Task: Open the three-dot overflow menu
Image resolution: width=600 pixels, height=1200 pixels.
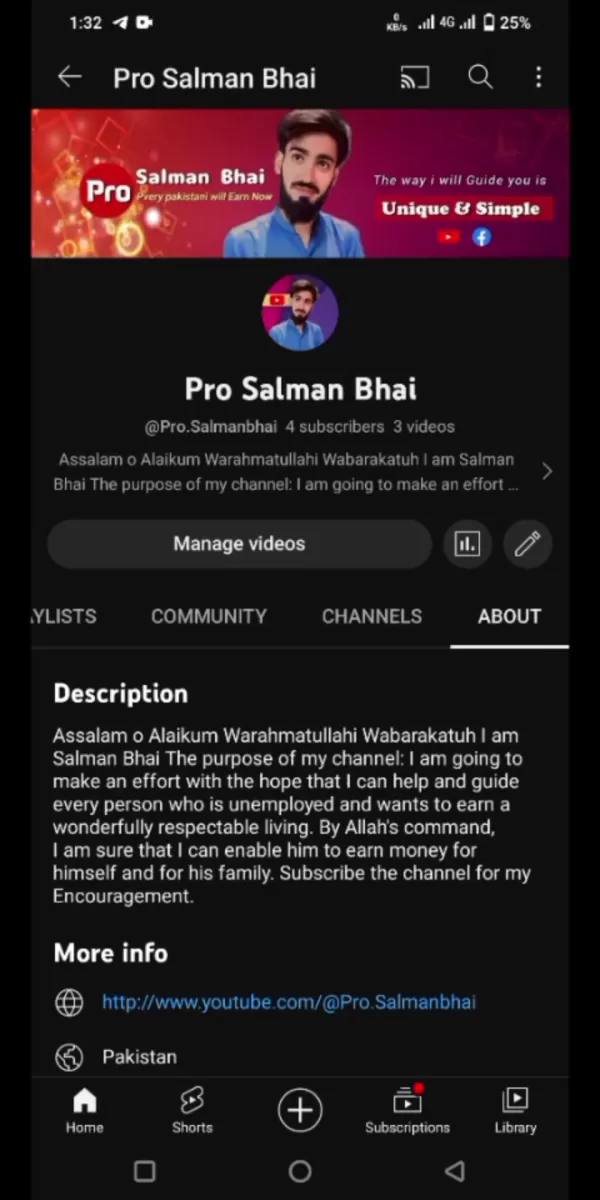Action: pos(538,77)
